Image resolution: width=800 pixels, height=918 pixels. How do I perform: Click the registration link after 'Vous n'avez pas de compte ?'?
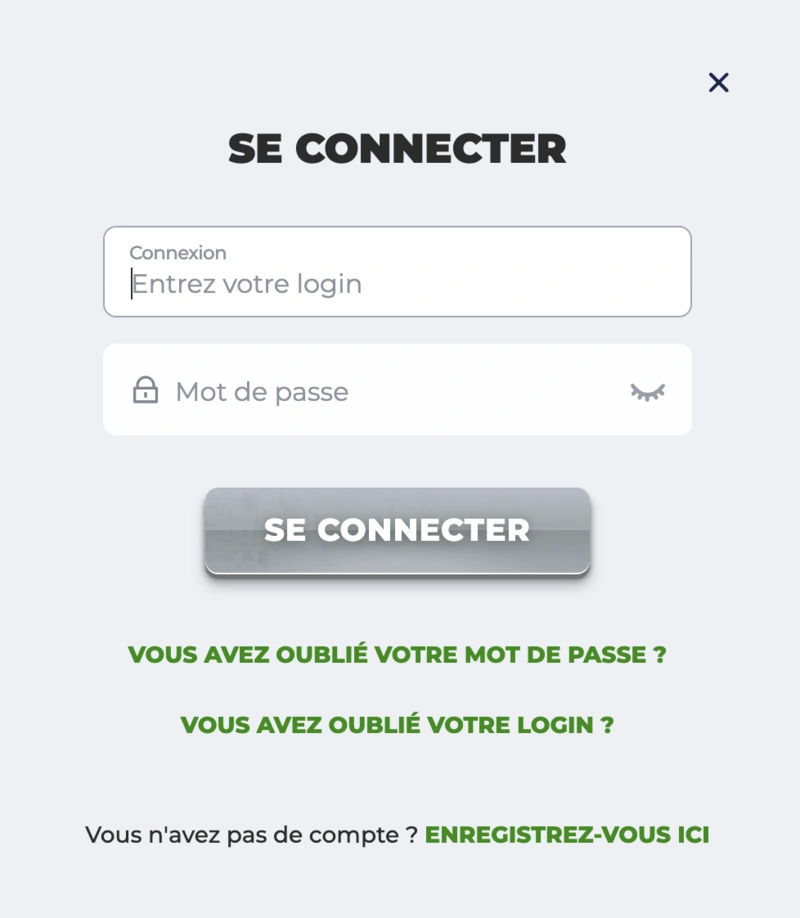pos(567,833)
